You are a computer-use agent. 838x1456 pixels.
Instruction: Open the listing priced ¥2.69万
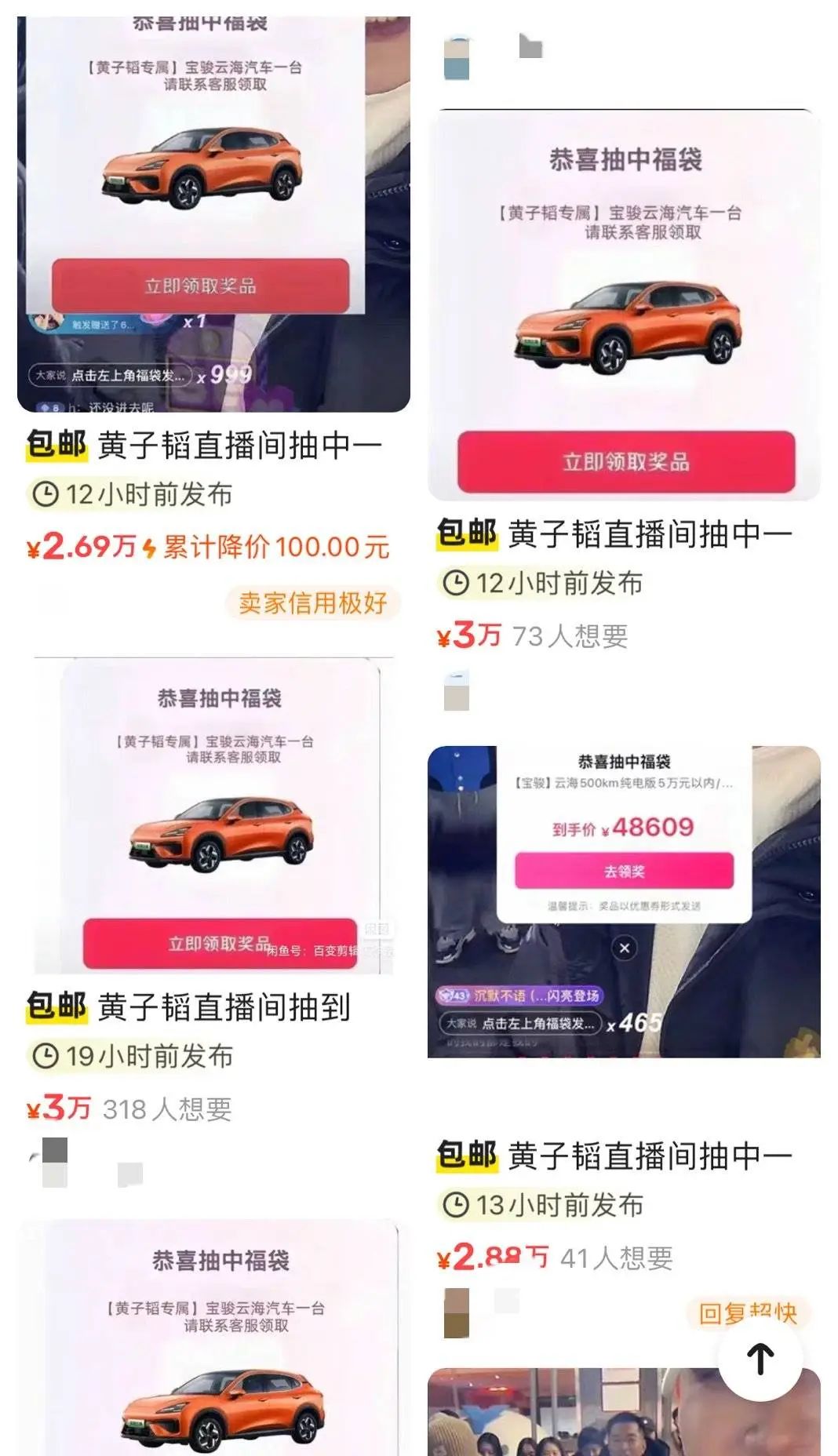click(x=213, y=212)
